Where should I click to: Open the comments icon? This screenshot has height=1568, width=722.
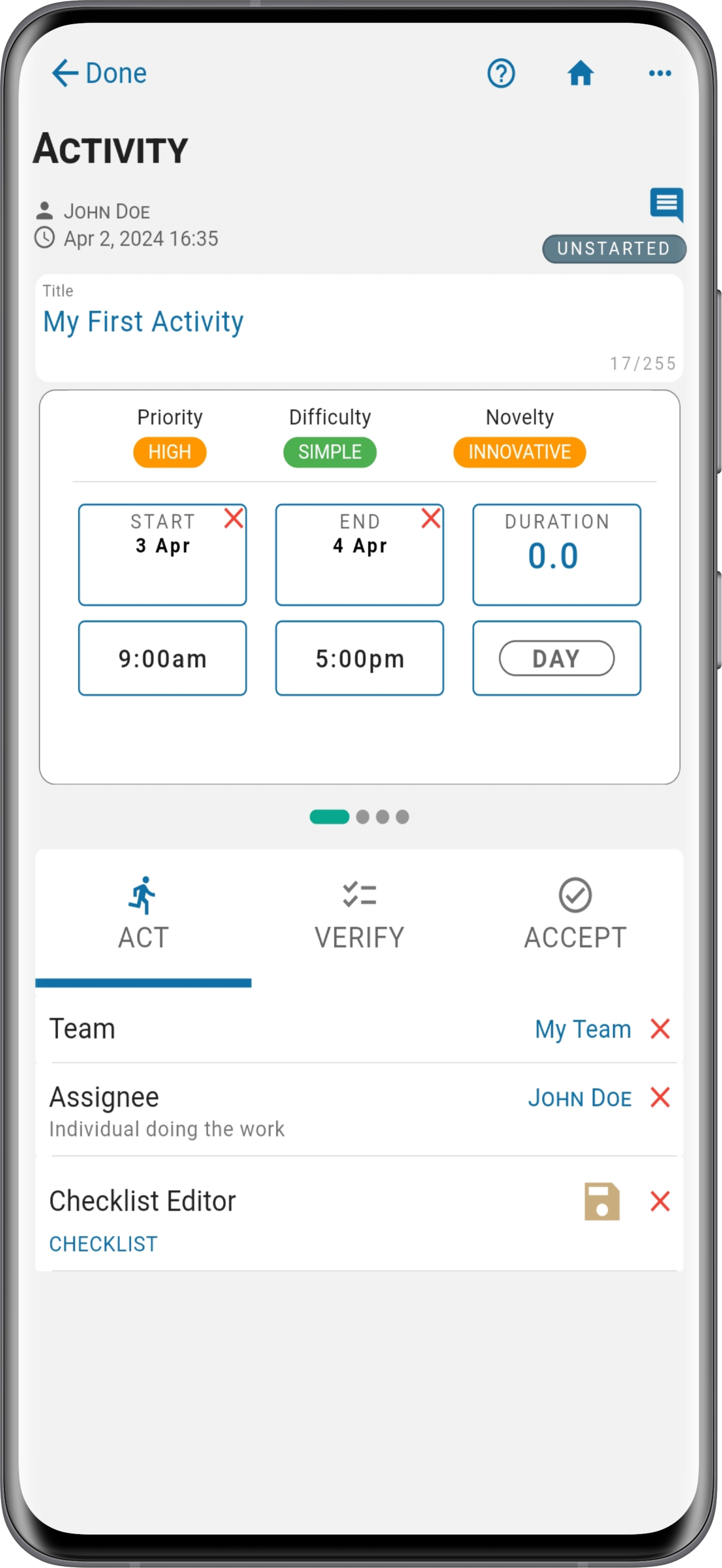pyautogui.click(x=666, y=204)
